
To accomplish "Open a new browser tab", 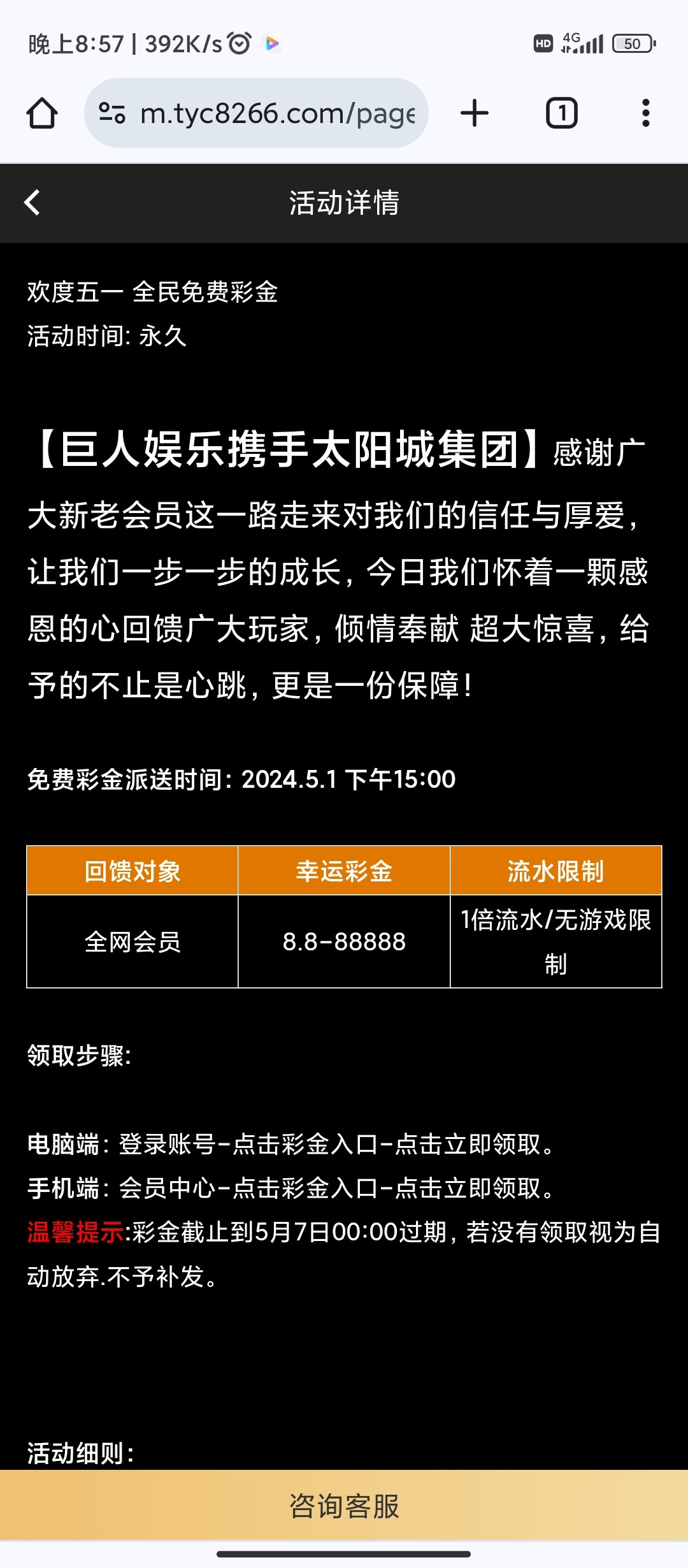I will tap(474, 113).
